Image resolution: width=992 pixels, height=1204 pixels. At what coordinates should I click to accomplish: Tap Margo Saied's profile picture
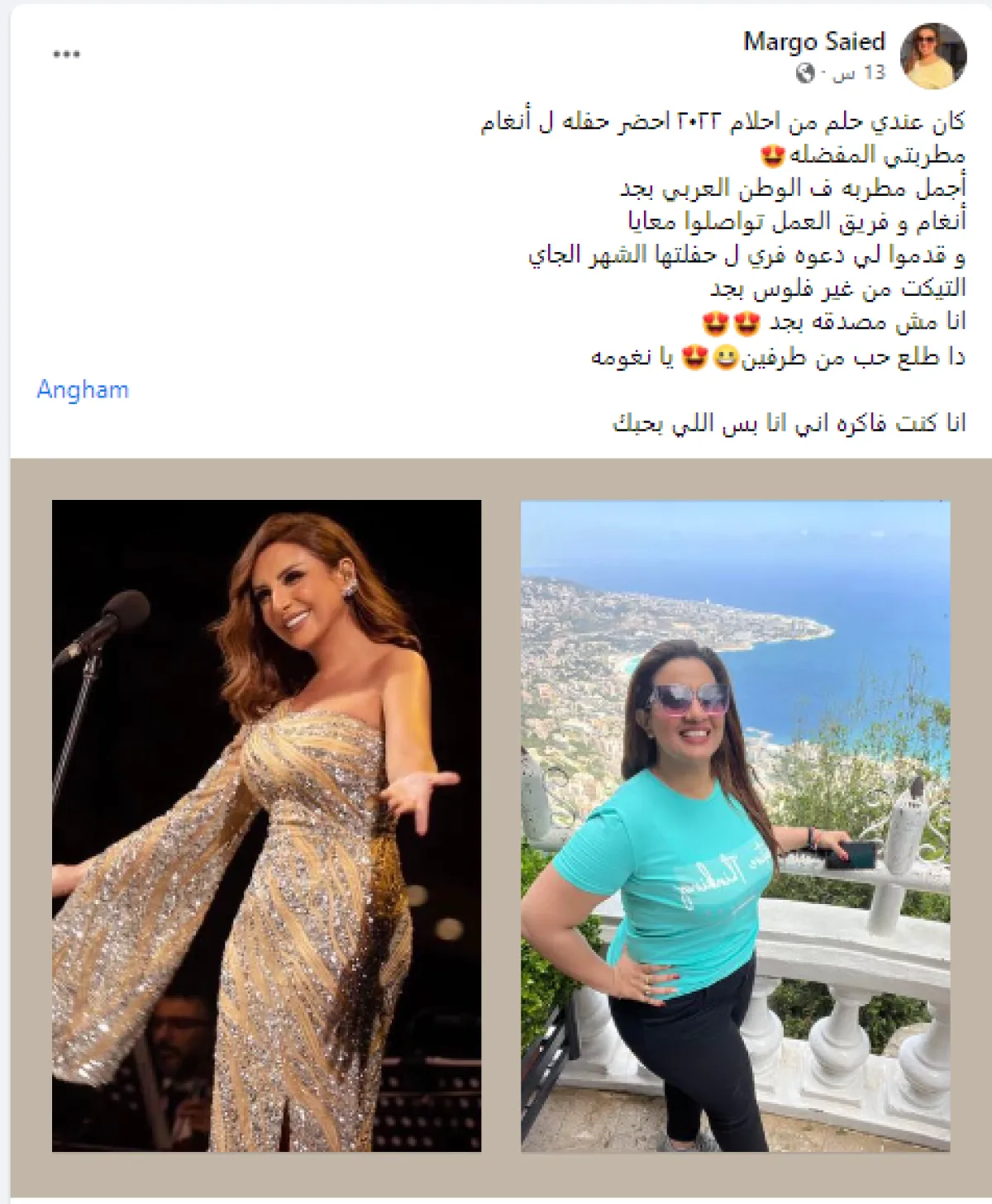coord(932,55)
